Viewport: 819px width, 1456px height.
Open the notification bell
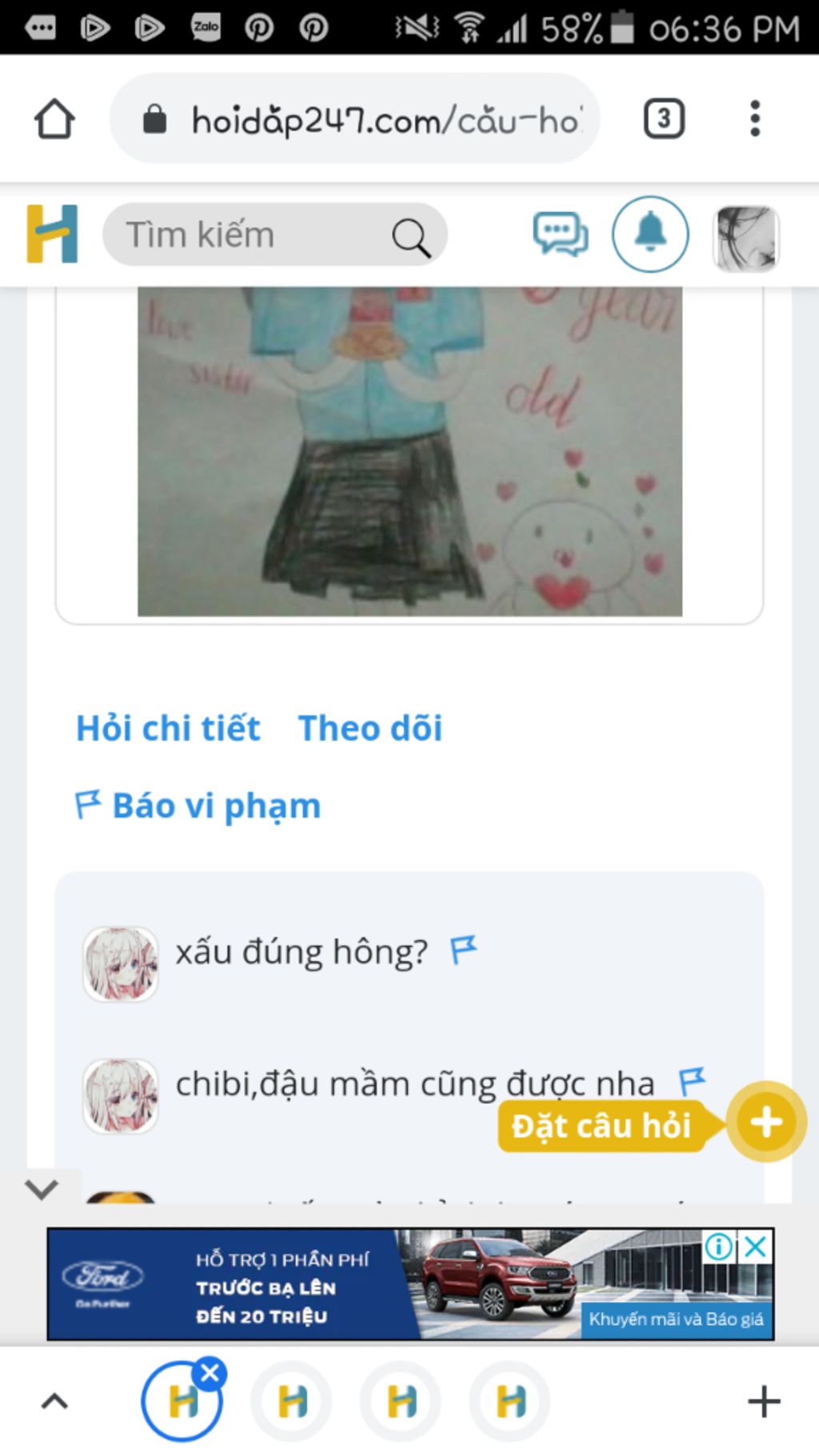click(650, 234)
